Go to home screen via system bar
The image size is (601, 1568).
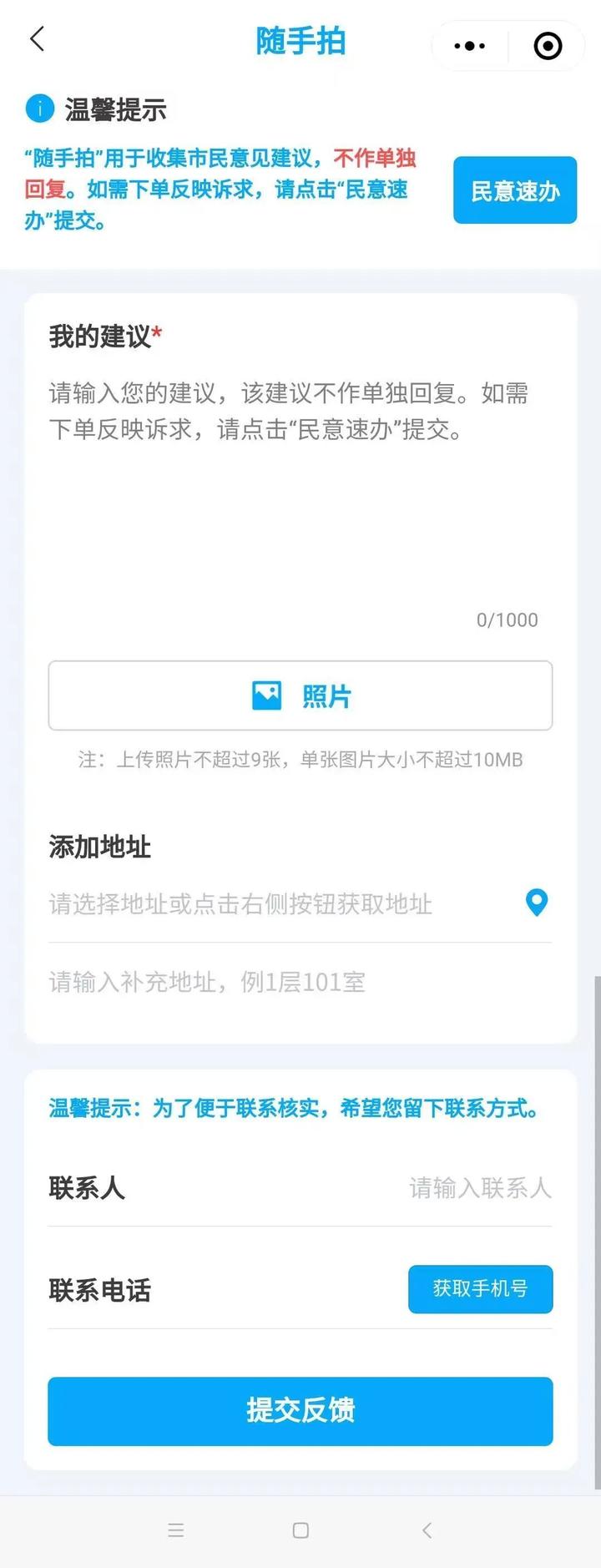[x=300, y=1530]
